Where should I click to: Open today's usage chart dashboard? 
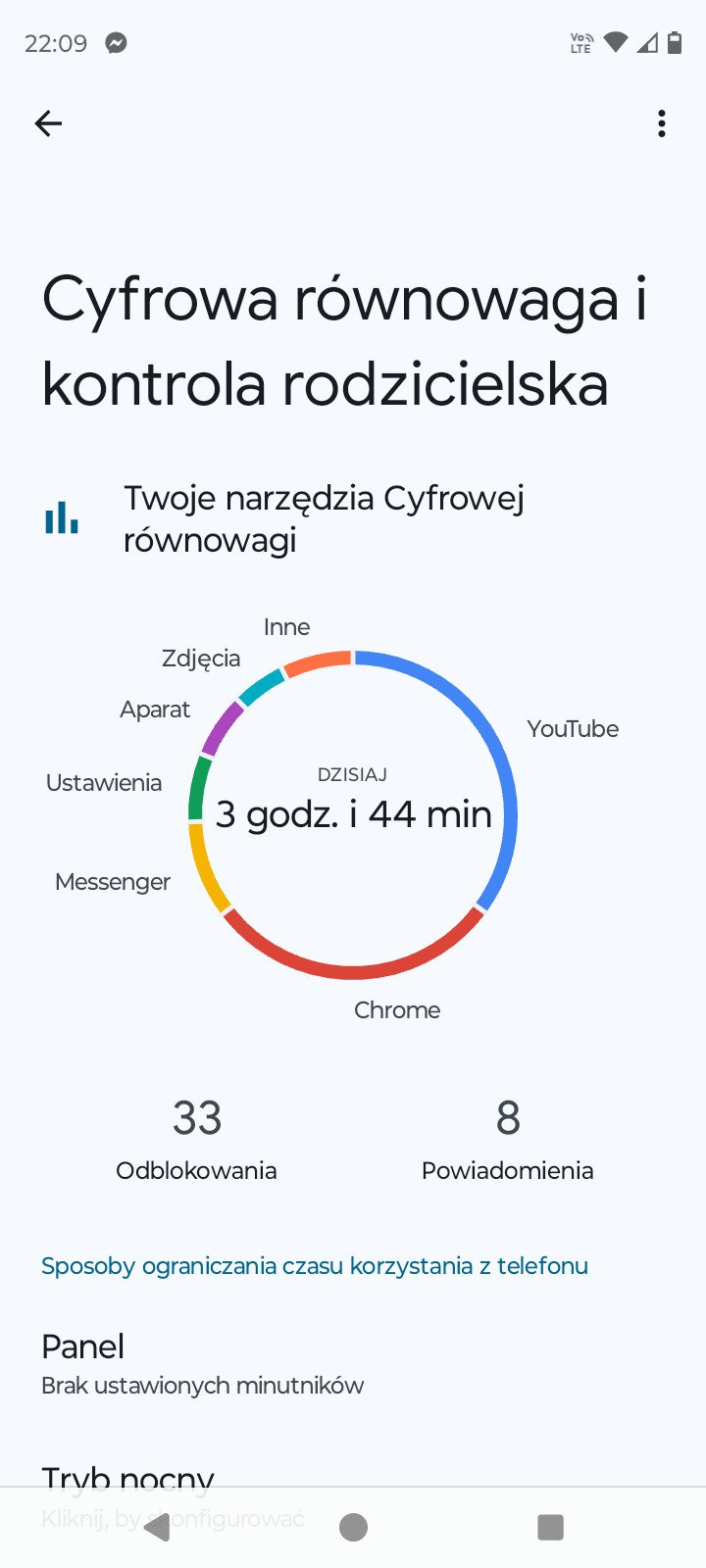353,813
